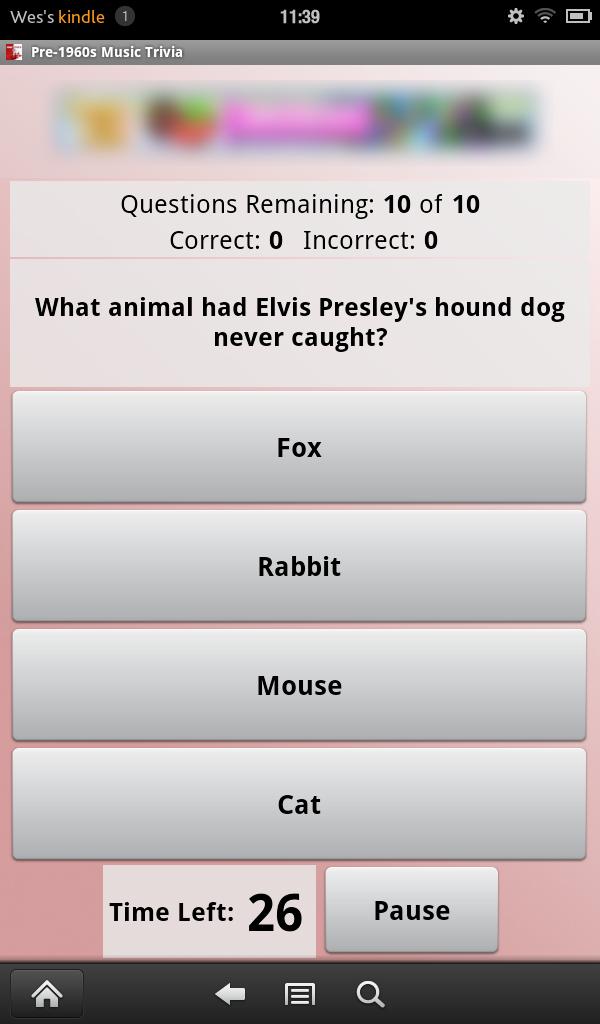Open search from the bottom bar

pos(370,993)
